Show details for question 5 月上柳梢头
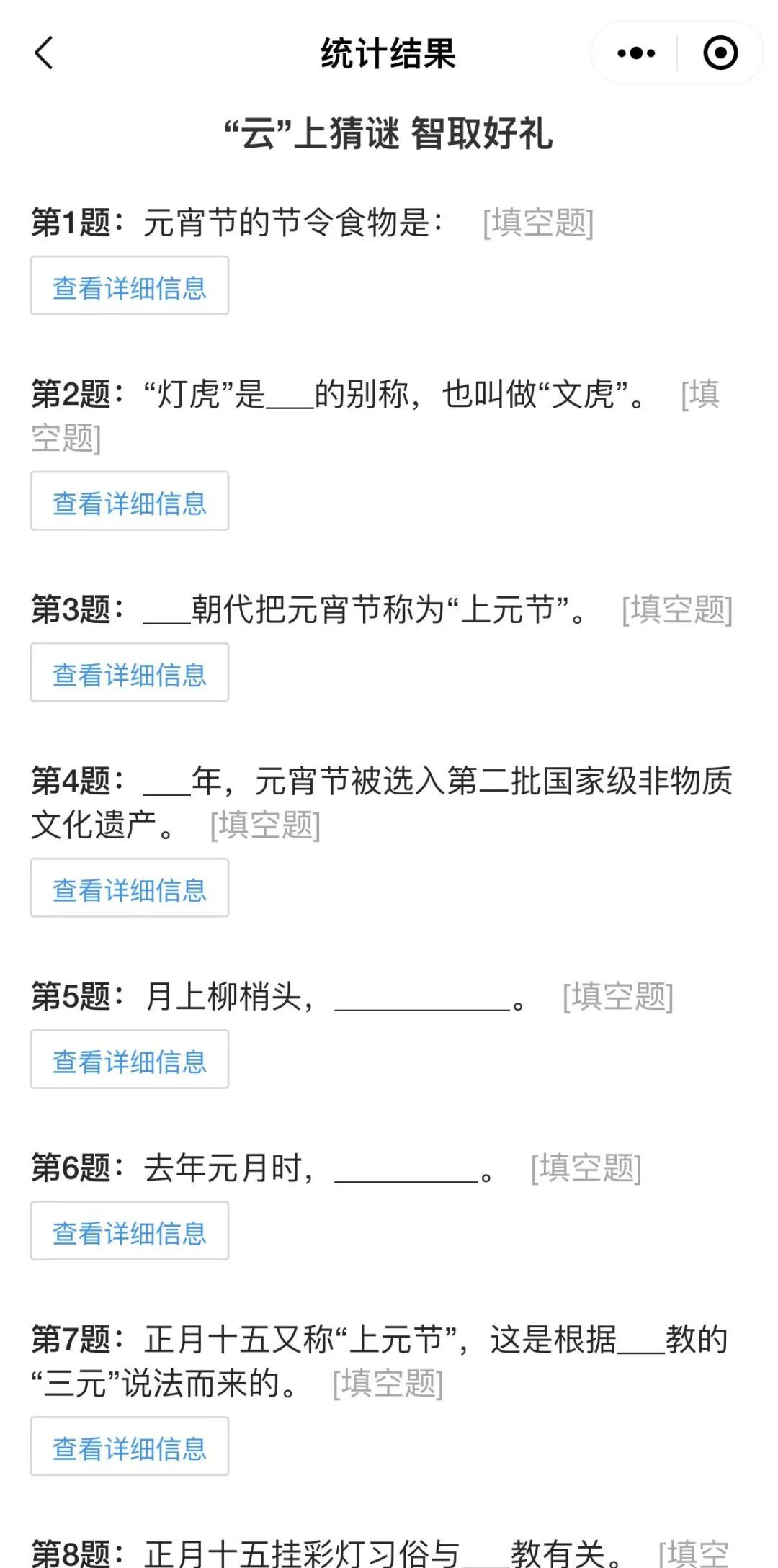This screenshot has width=778, height=1568. (x=130, y=1059)
